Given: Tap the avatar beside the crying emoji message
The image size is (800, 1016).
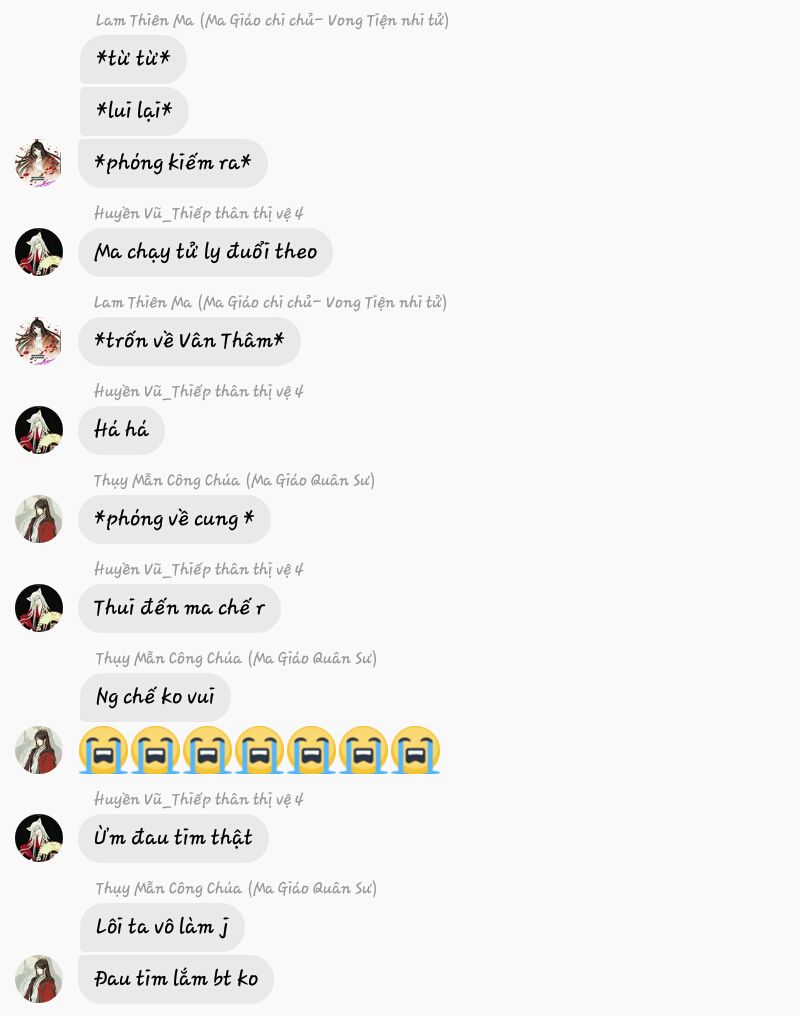Looking at the screenshot, I should click(39, 750).
